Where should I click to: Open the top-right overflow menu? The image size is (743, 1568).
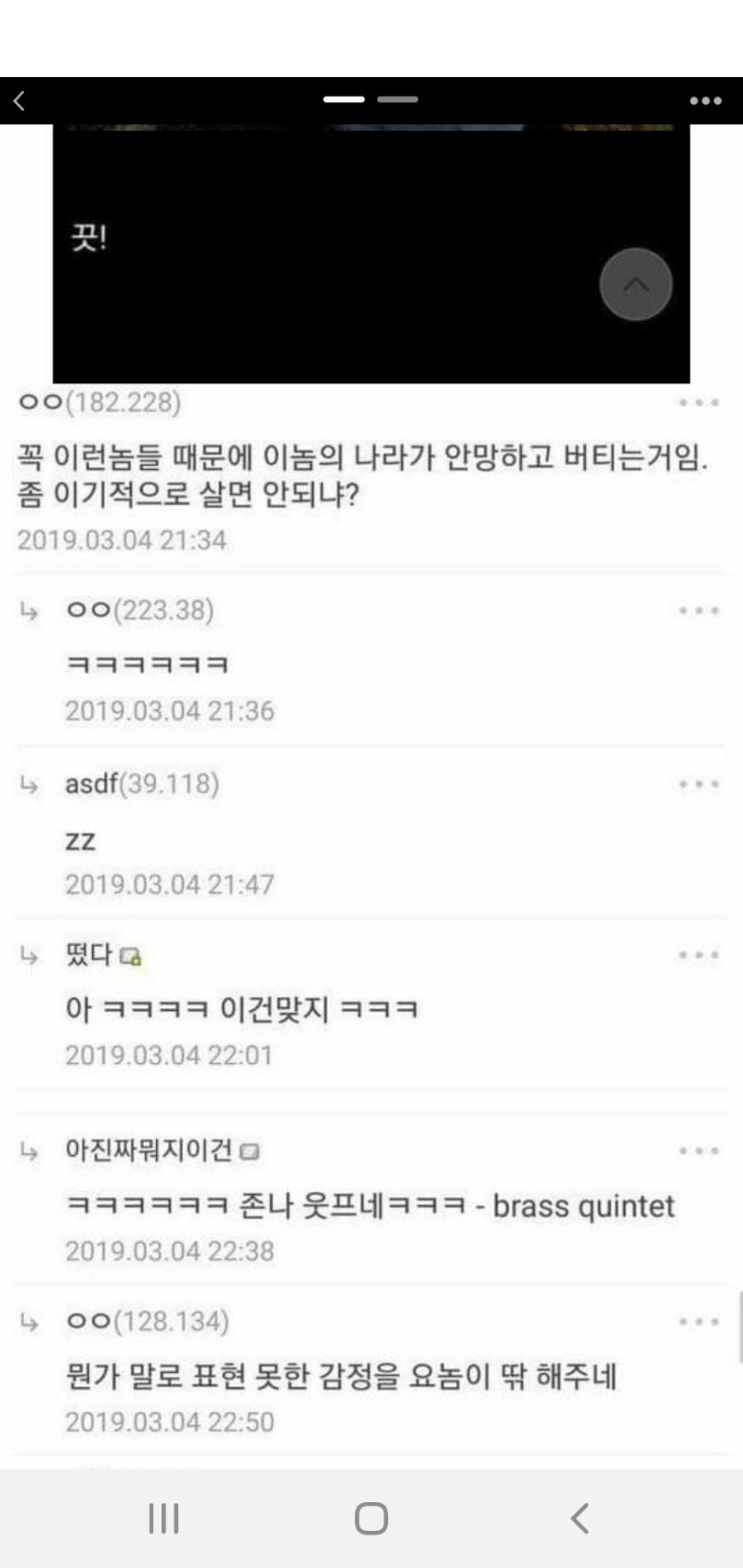705,100
